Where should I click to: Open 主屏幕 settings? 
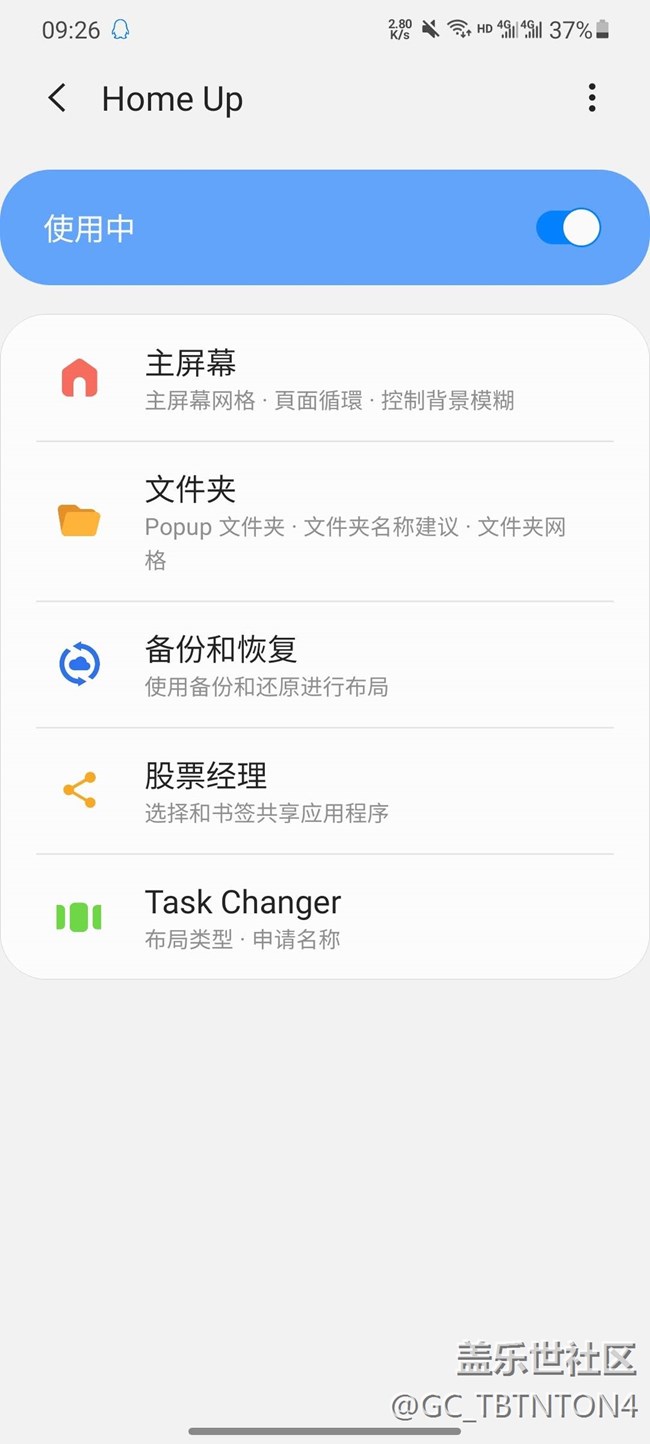[325, 379]
